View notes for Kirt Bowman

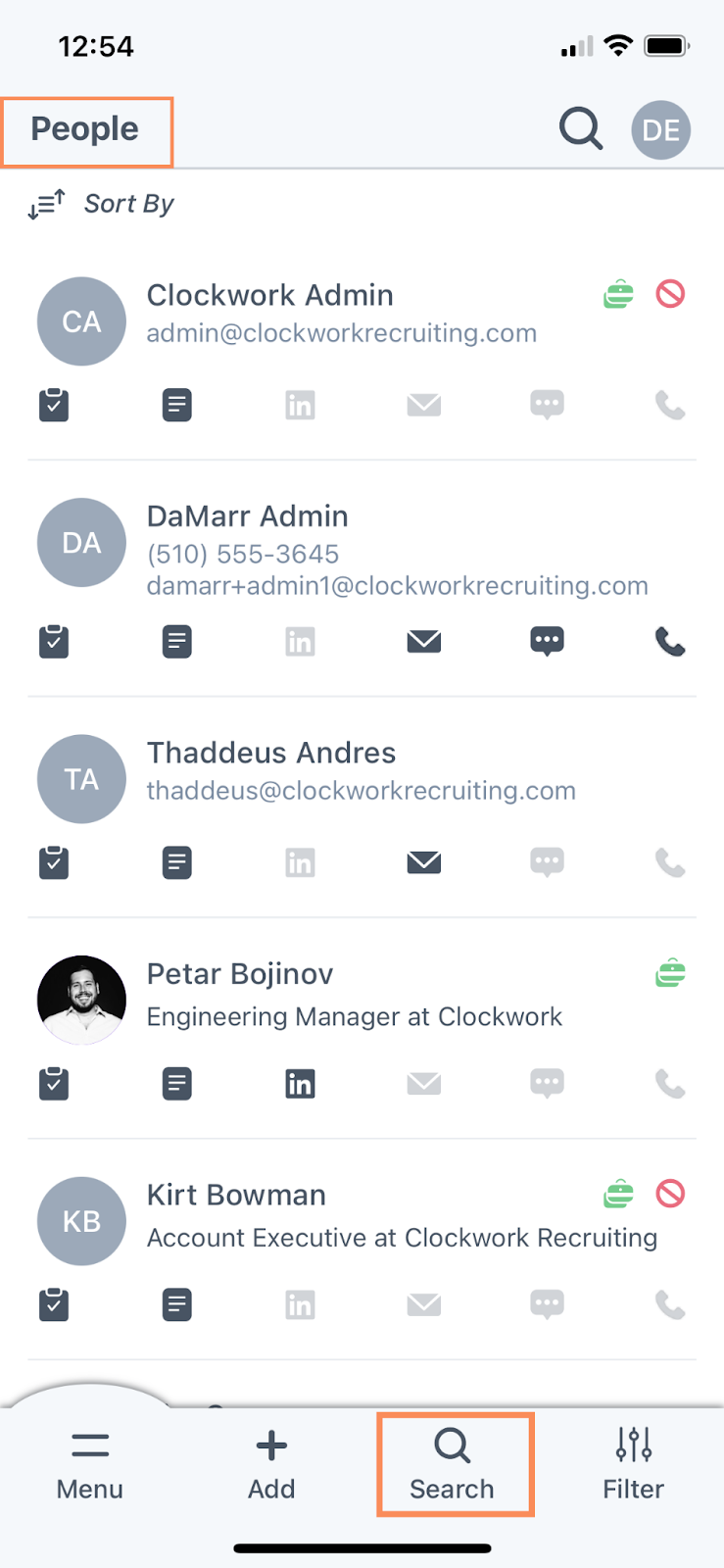(x=176, y=1305)
